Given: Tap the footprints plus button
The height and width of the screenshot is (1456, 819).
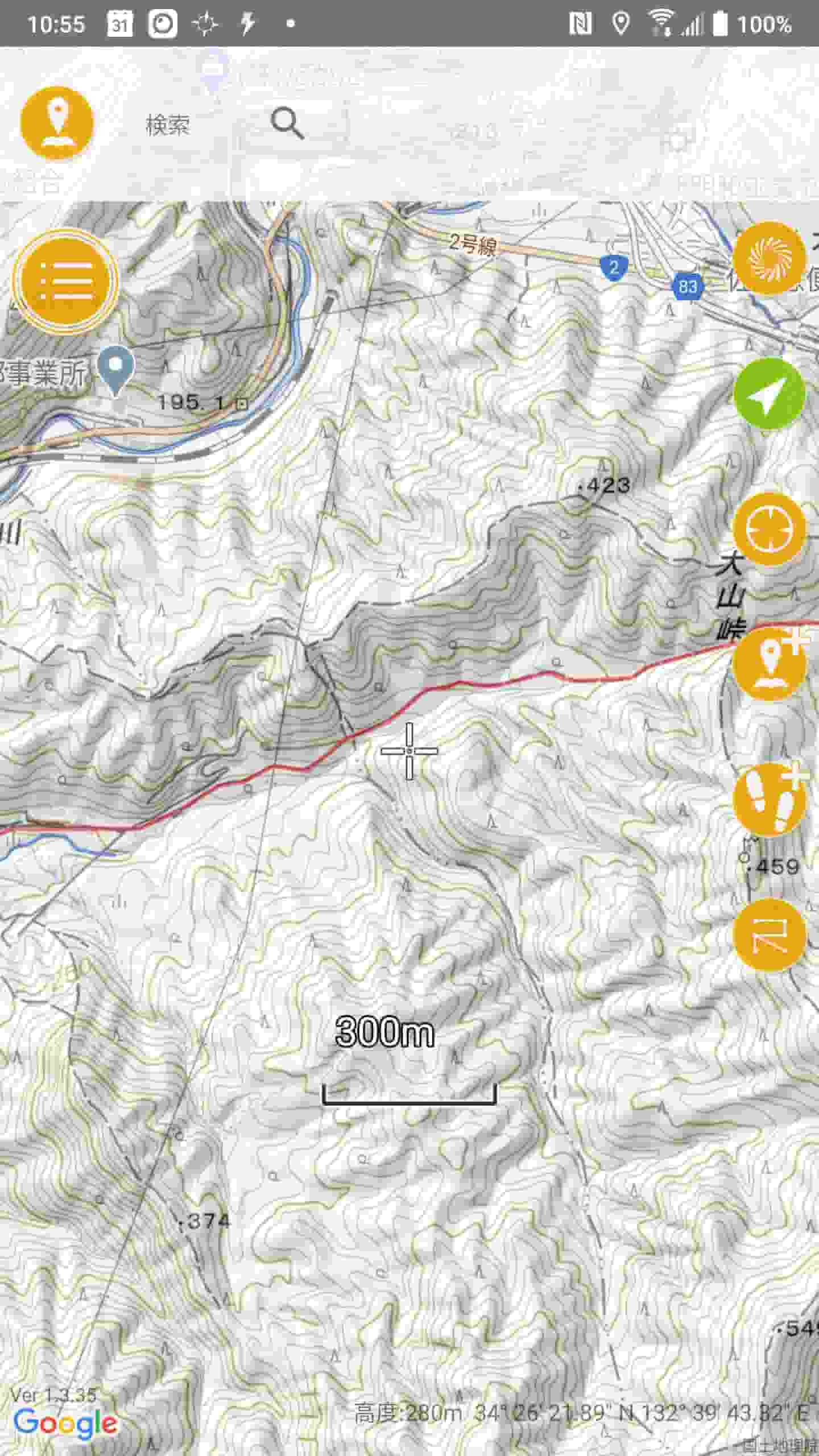Looking at the screenshot, I should click(x=770, y=799).
